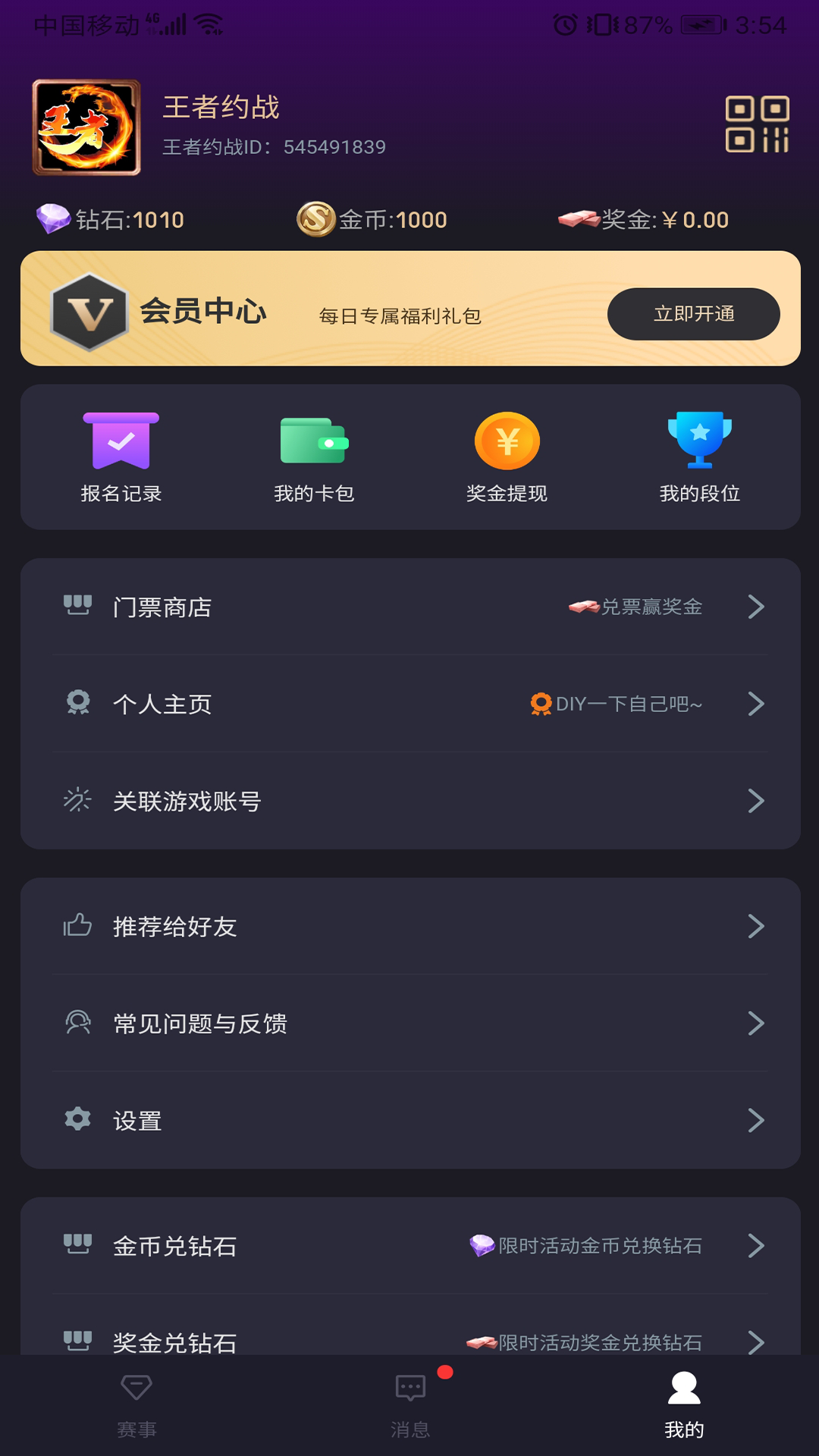Switch to the 赛事 tab
Image resolution: width=819 pixels, height=1456 pixels.
136,1405
